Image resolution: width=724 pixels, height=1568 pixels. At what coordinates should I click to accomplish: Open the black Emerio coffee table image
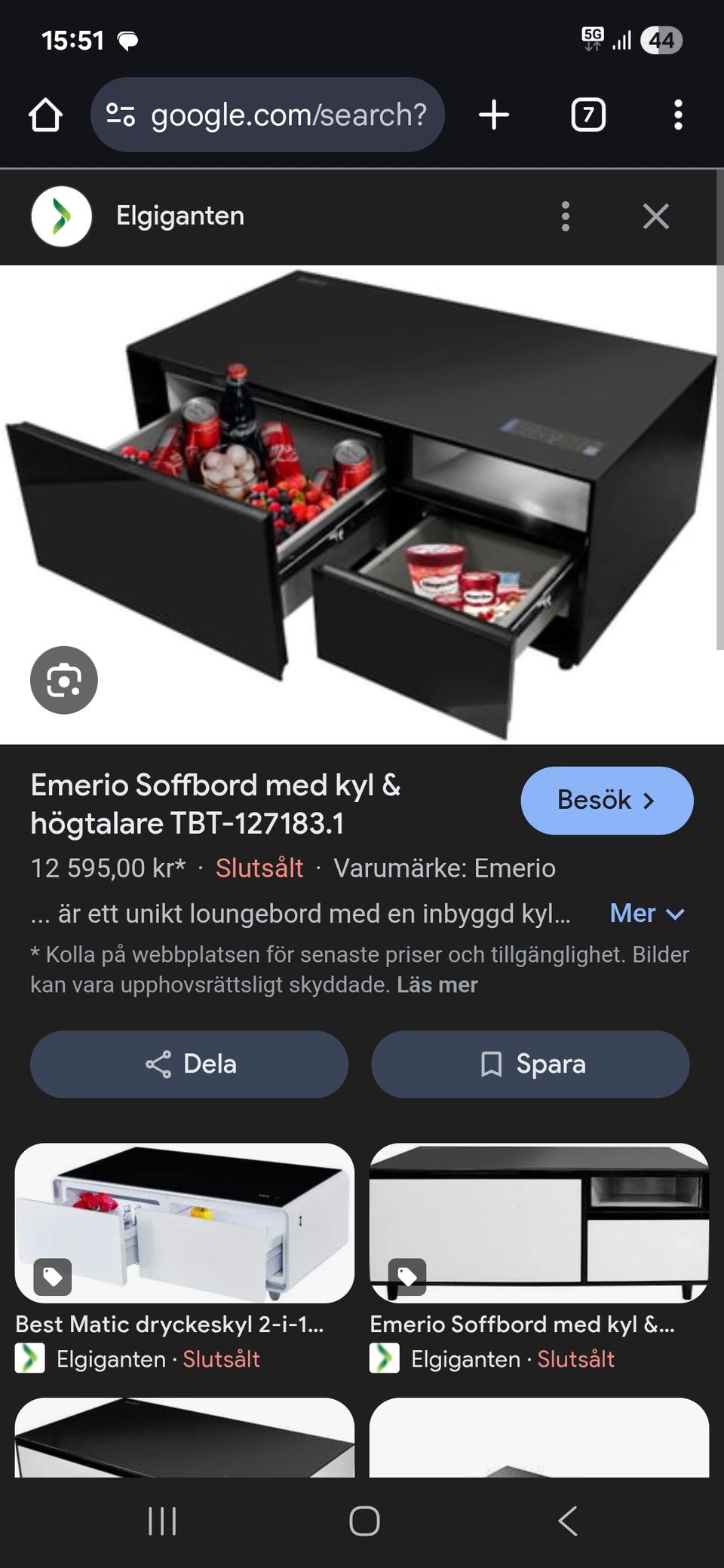point(362,498)
